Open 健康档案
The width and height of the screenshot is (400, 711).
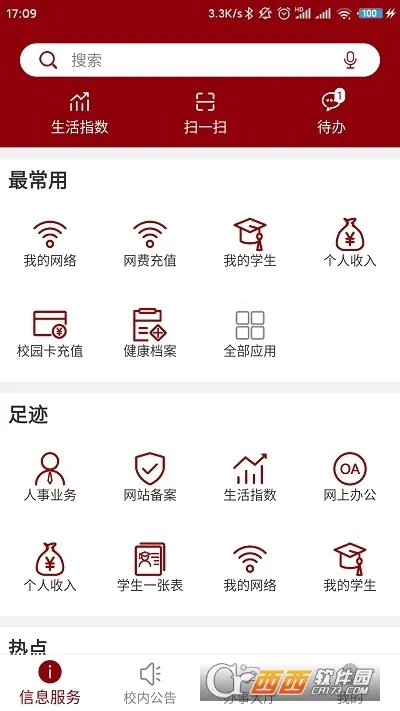coord(150,333)
